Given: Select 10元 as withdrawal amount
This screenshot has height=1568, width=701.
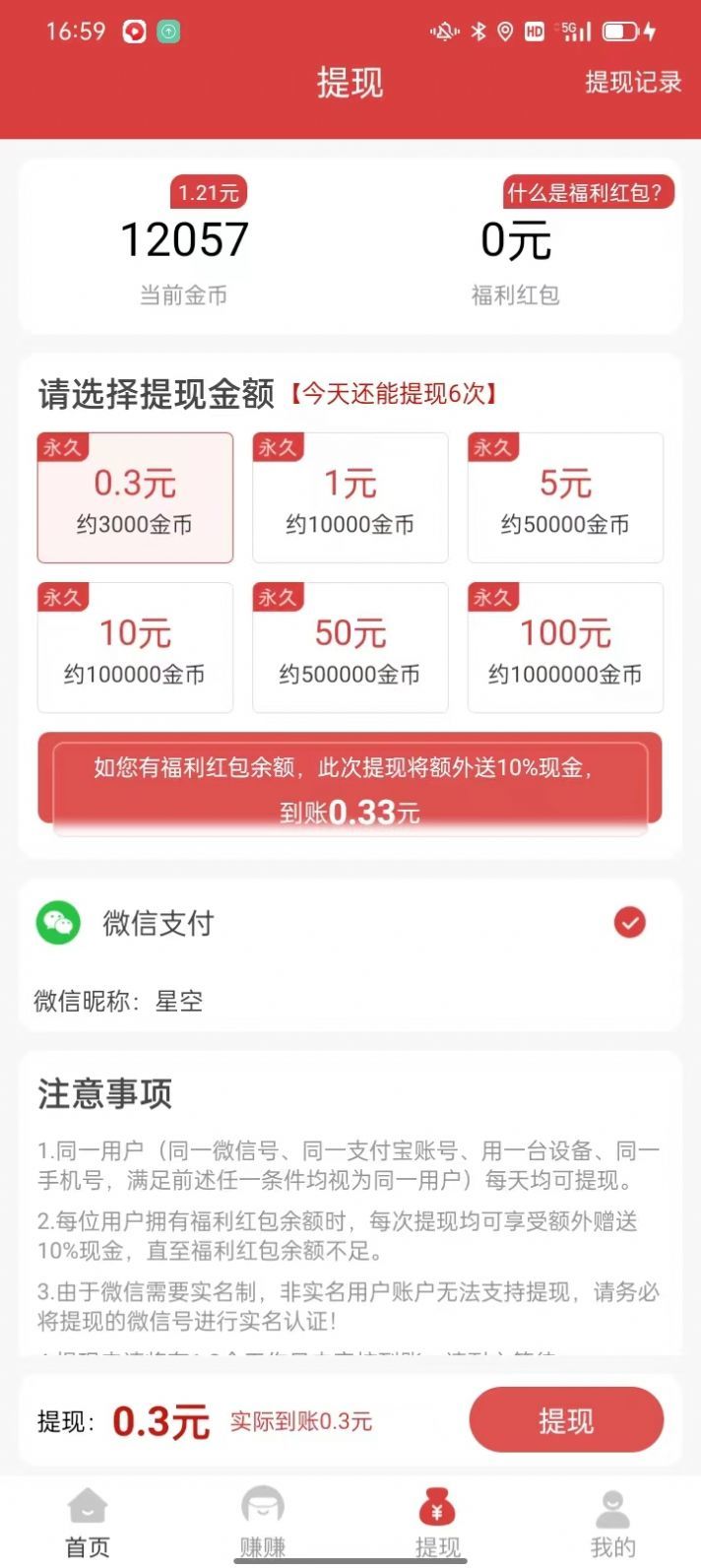Looking at the screenshot, I should click(135, 647).
